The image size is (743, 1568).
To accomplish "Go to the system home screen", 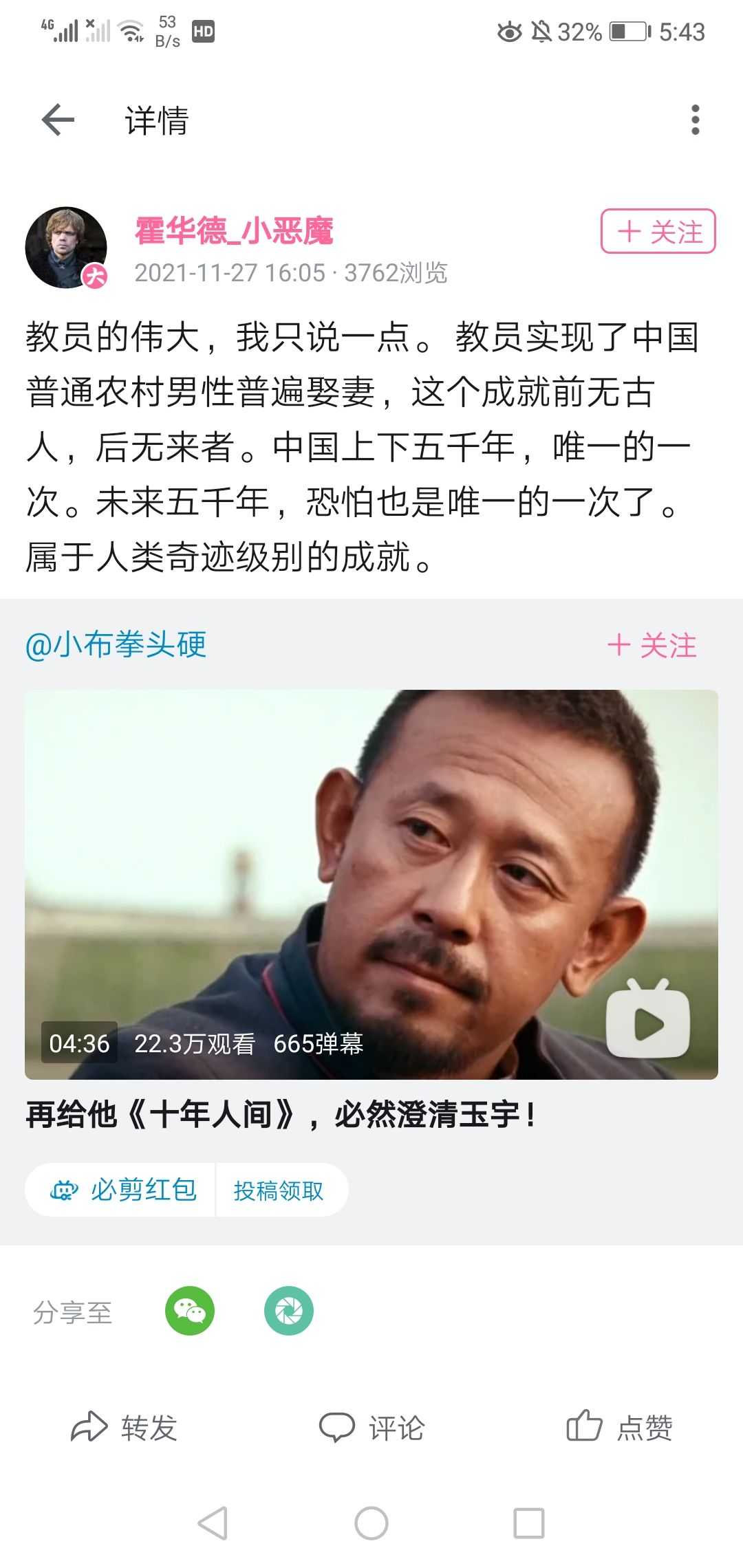I will click(371, 1523).
